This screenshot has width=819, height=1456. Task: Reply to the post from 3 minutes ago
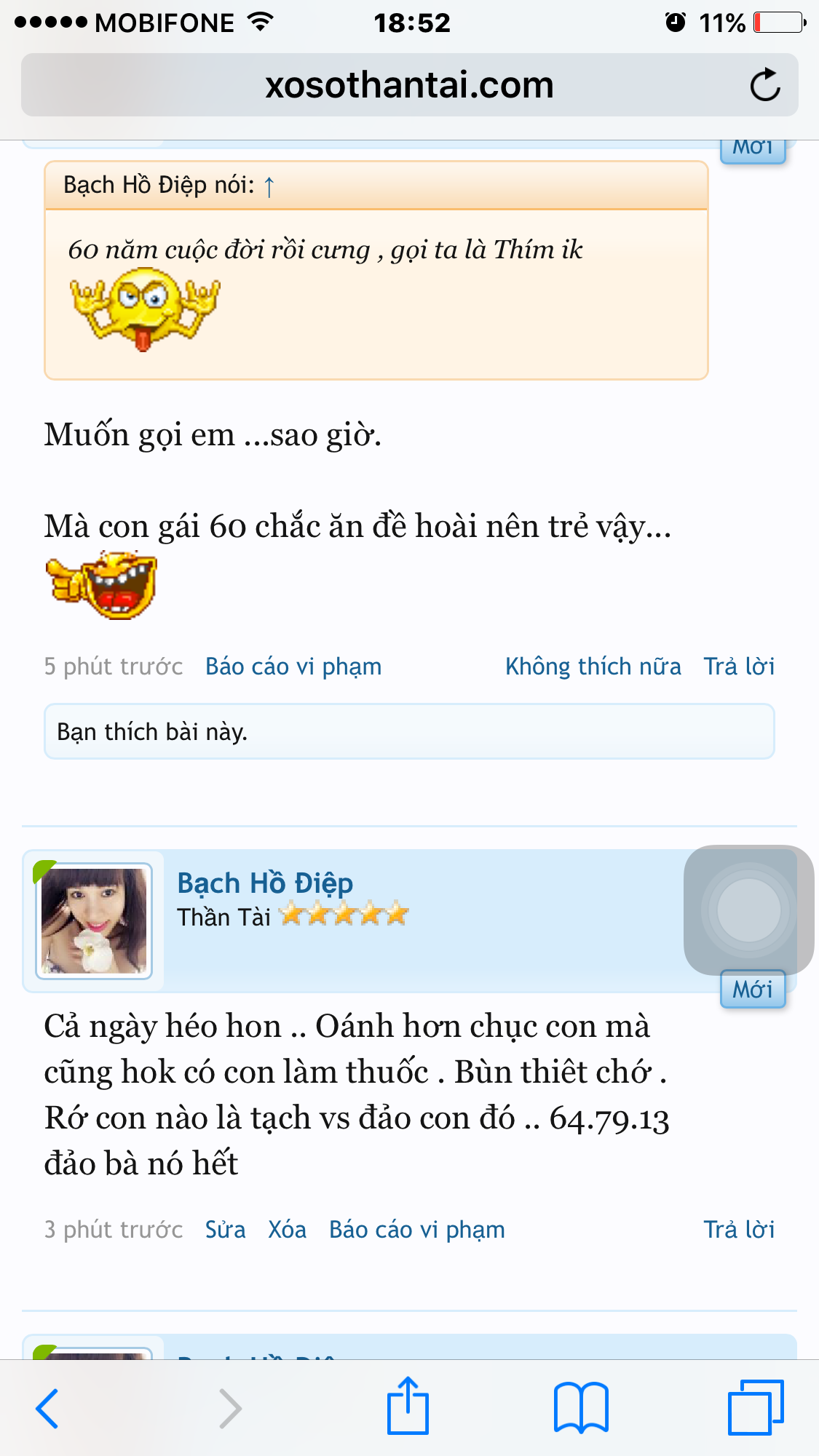point(738,1230)
